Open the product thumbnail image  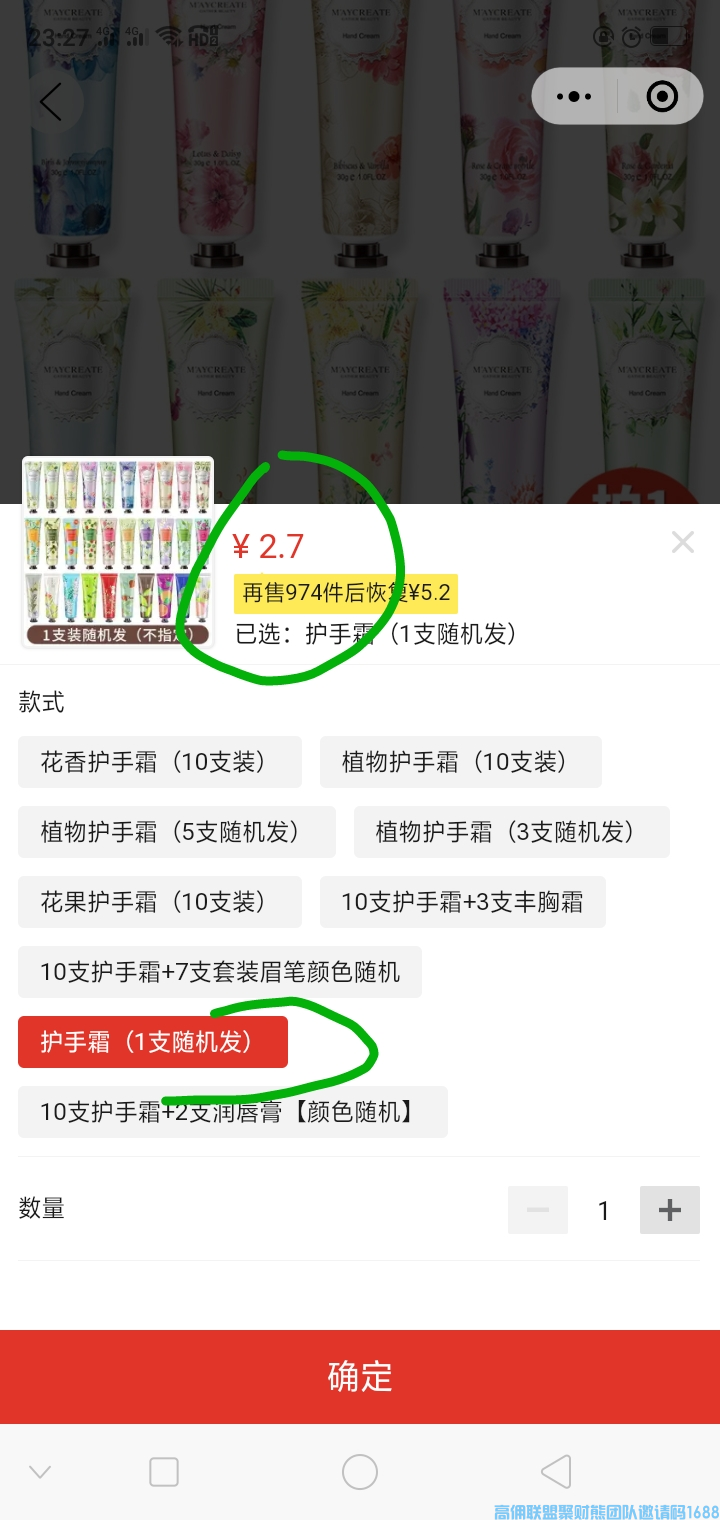118,552
